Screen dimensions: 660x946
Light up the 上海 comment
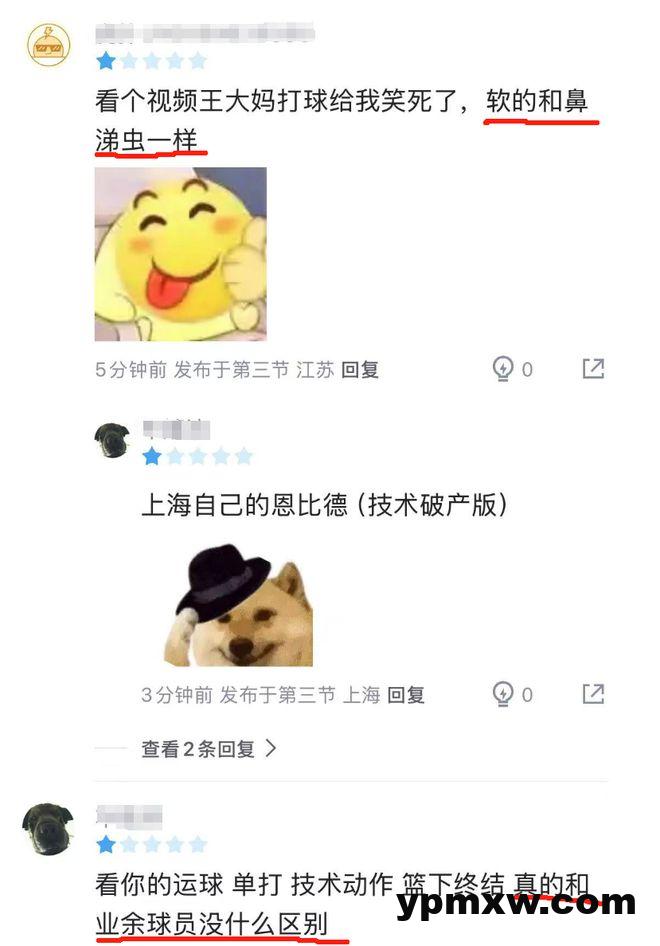point(503,693)
